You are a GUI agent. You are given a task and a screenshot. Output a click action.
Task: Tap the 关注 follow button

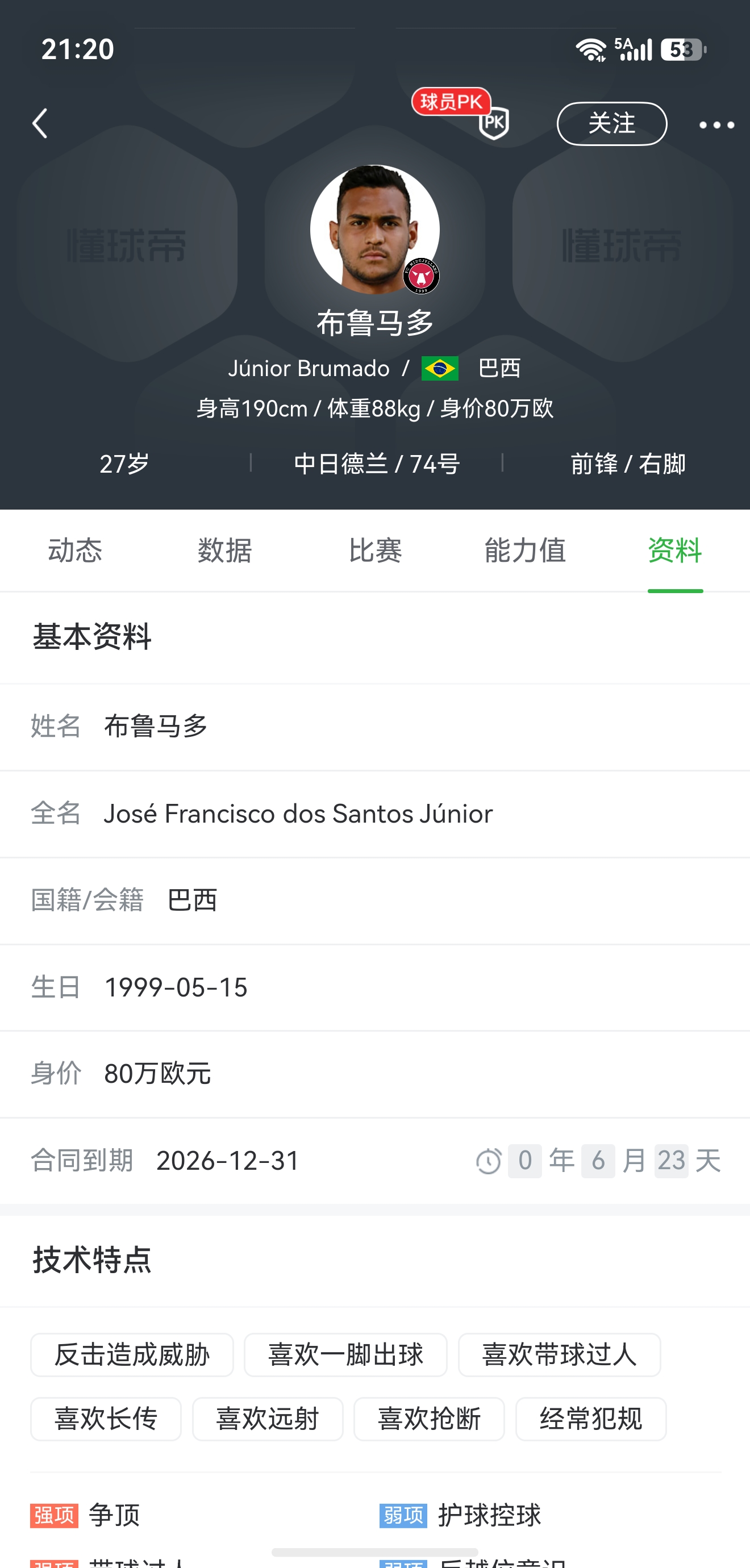coord(612,124)
